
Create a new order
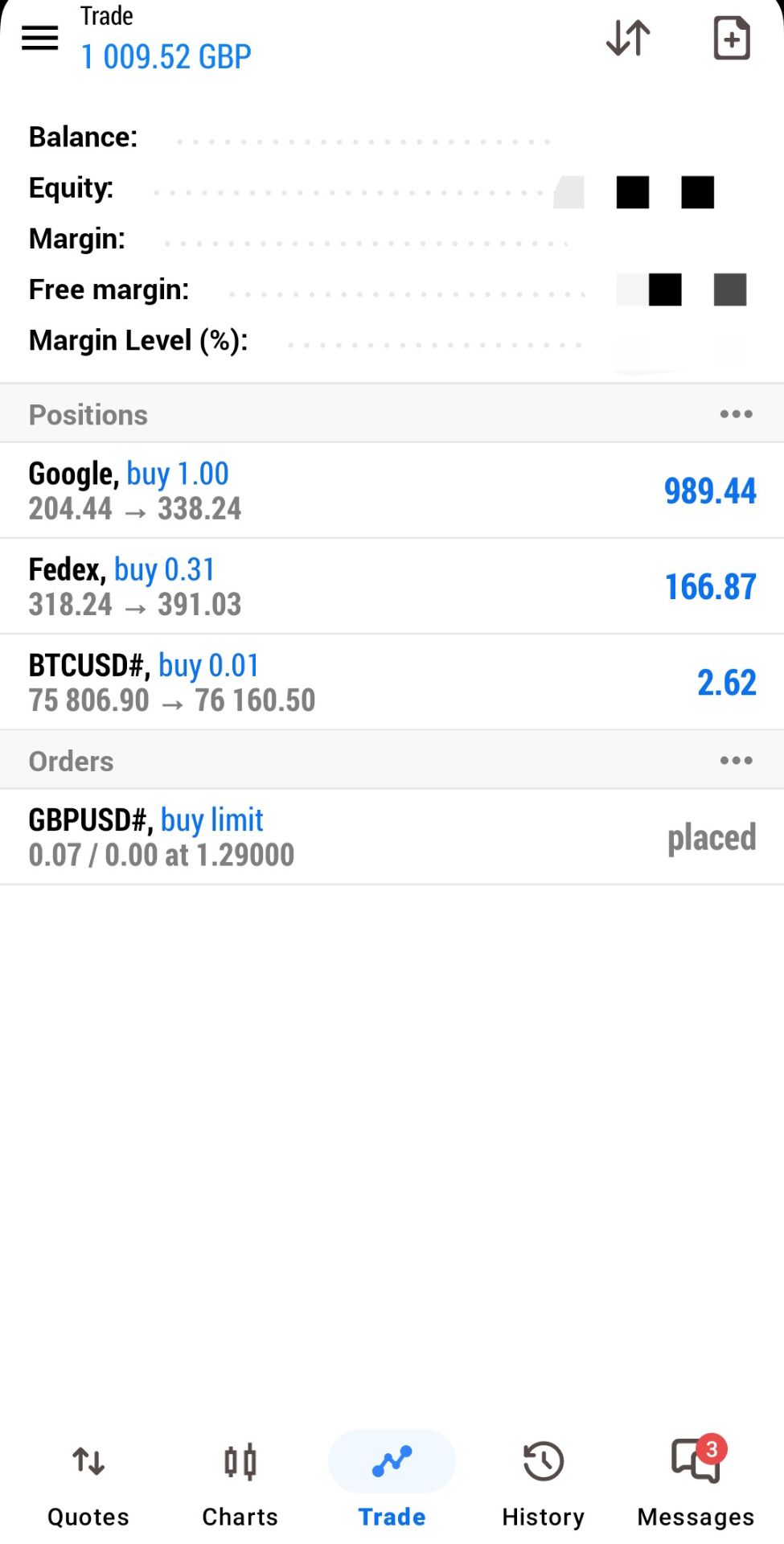pyautogui.click(x=732, y=38)
